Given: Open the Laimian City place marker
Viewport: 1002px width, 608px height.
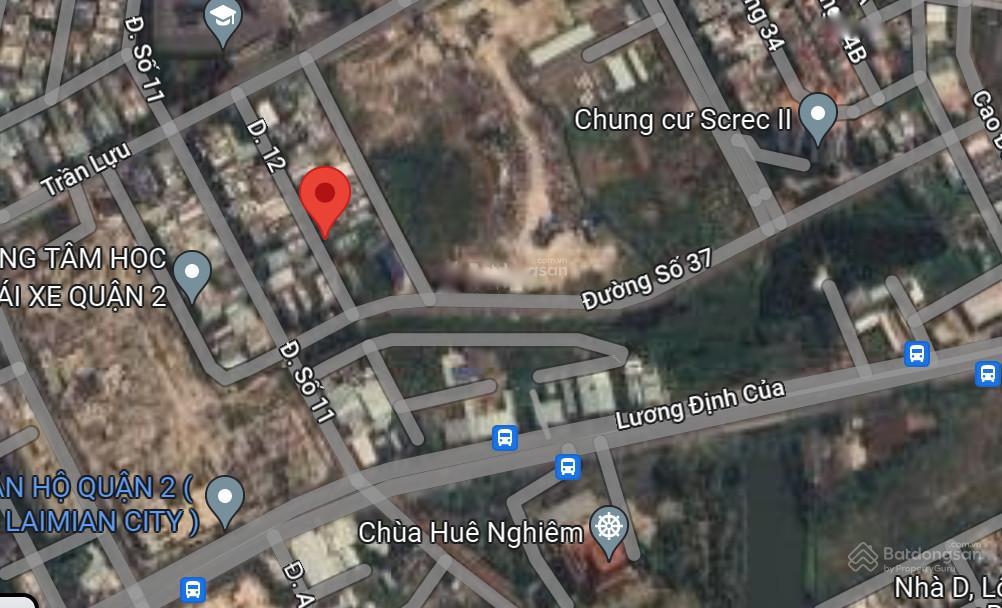Looking at the screenshot, I should point(225,498).
